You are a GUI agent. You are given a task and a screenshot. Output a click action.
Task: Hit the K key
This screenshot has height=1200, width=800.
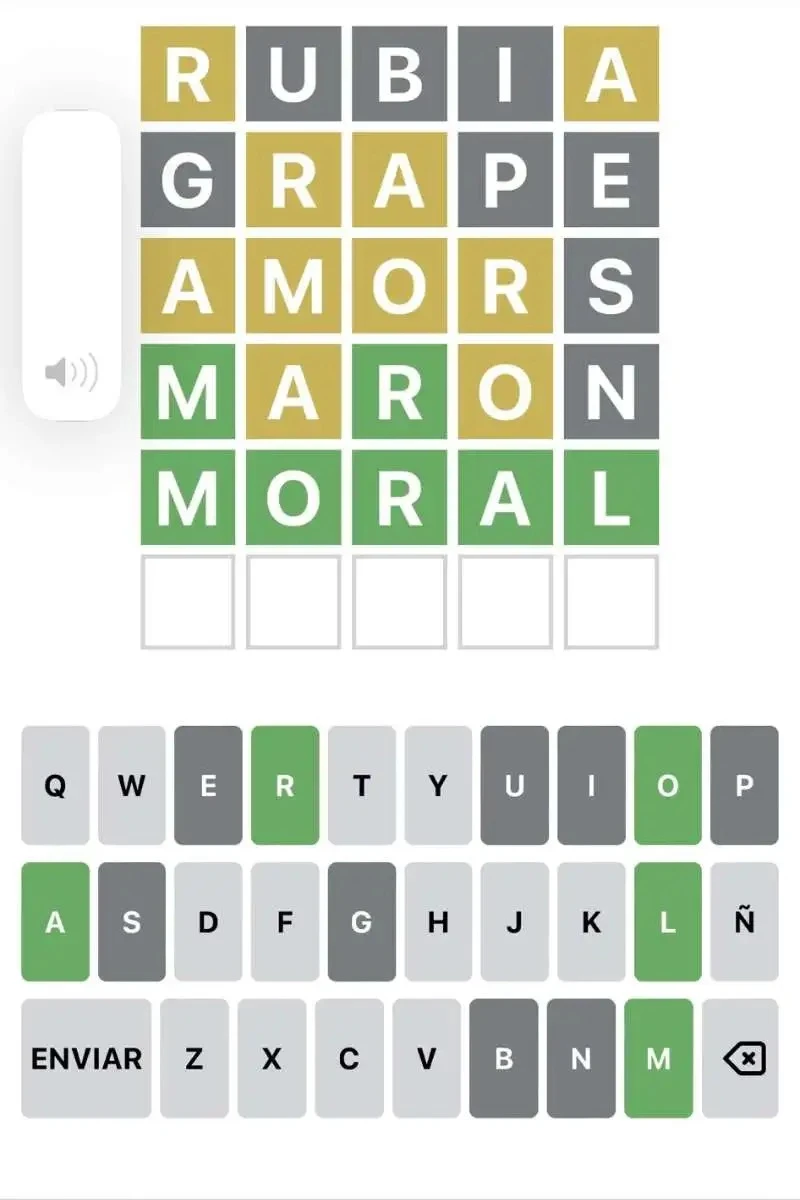[591, 922]
